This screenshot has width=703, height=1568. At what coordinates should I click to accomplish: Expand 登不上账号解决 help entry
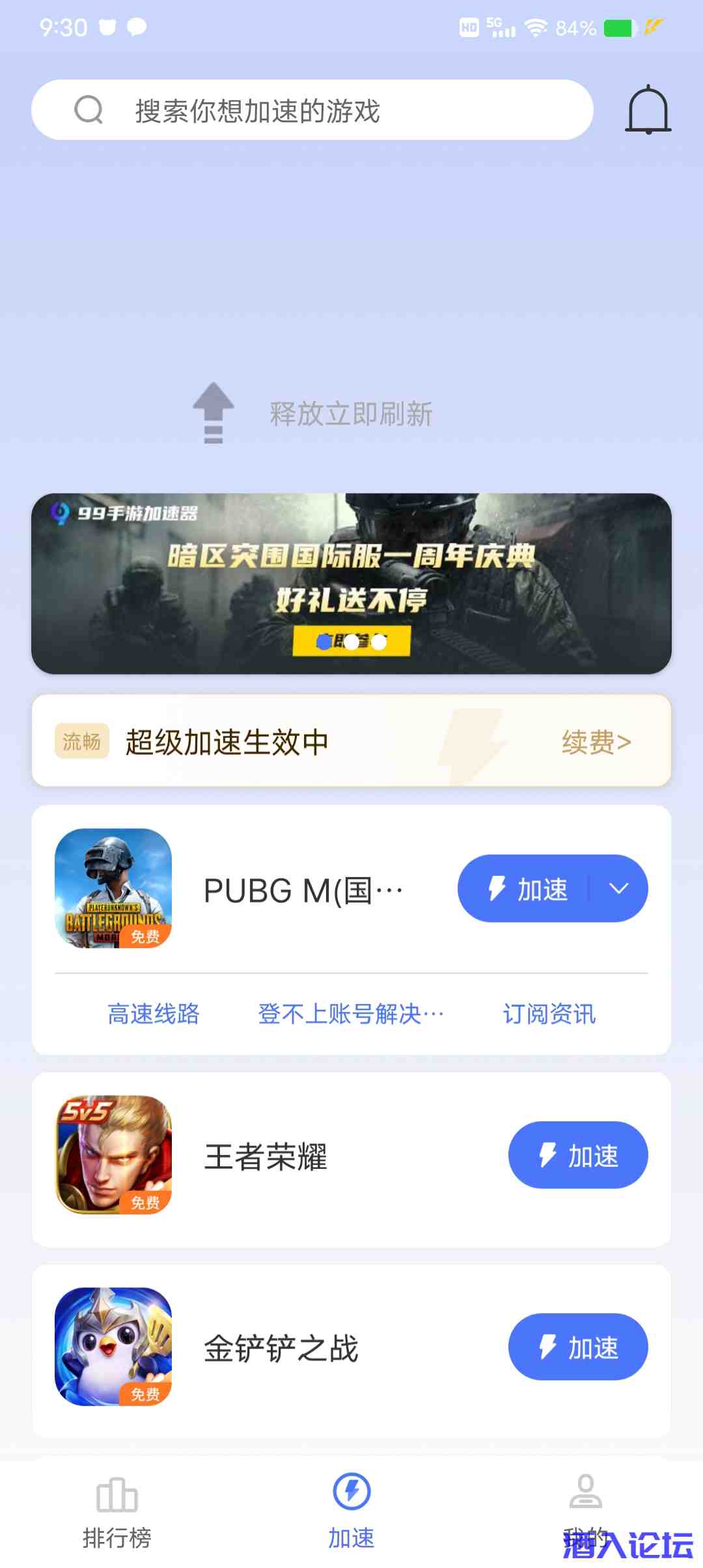coord(350,1014)
